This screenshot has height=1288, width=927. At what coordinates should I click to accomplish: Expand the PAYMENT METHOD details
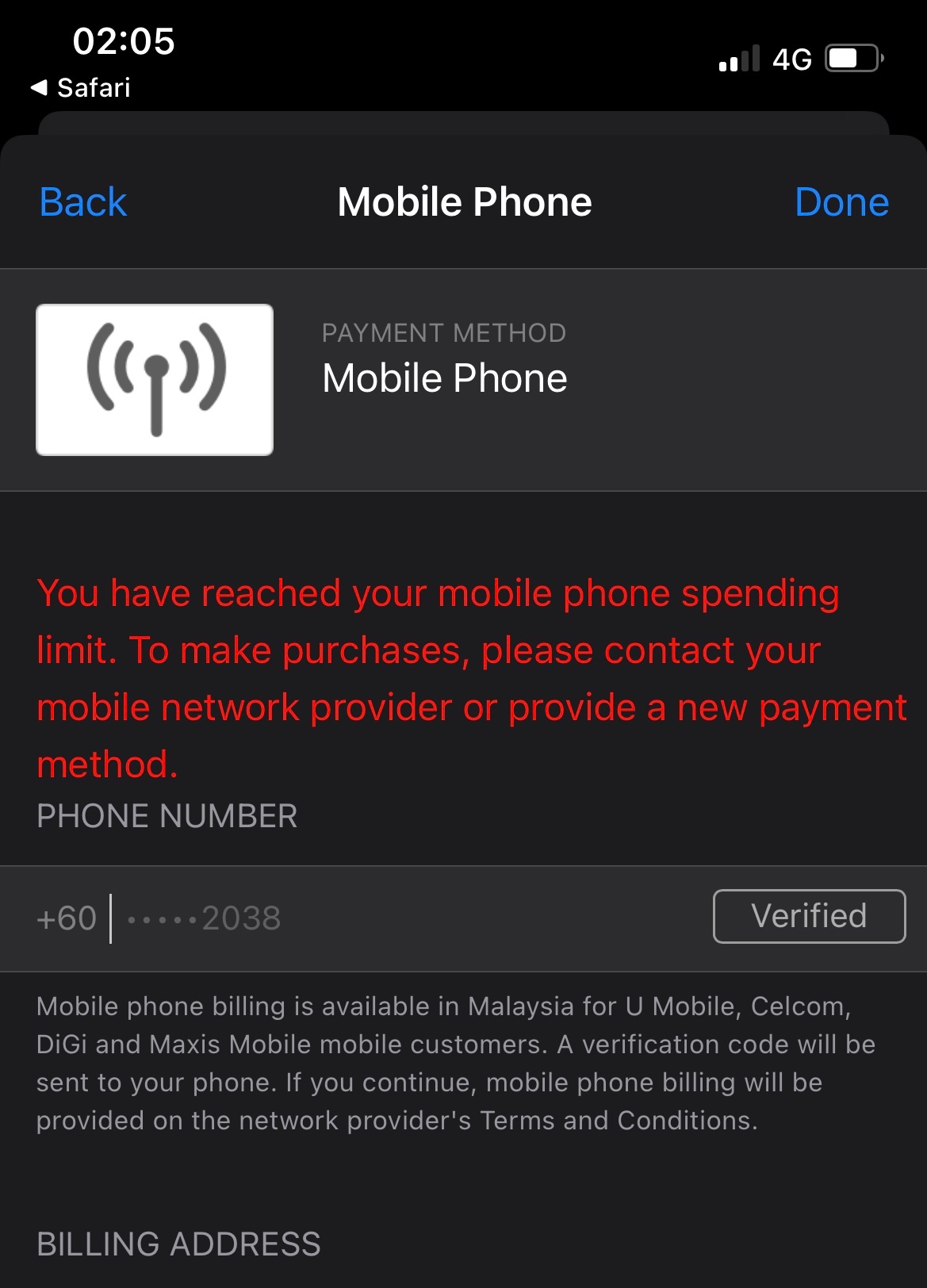(x=444, y=332)
